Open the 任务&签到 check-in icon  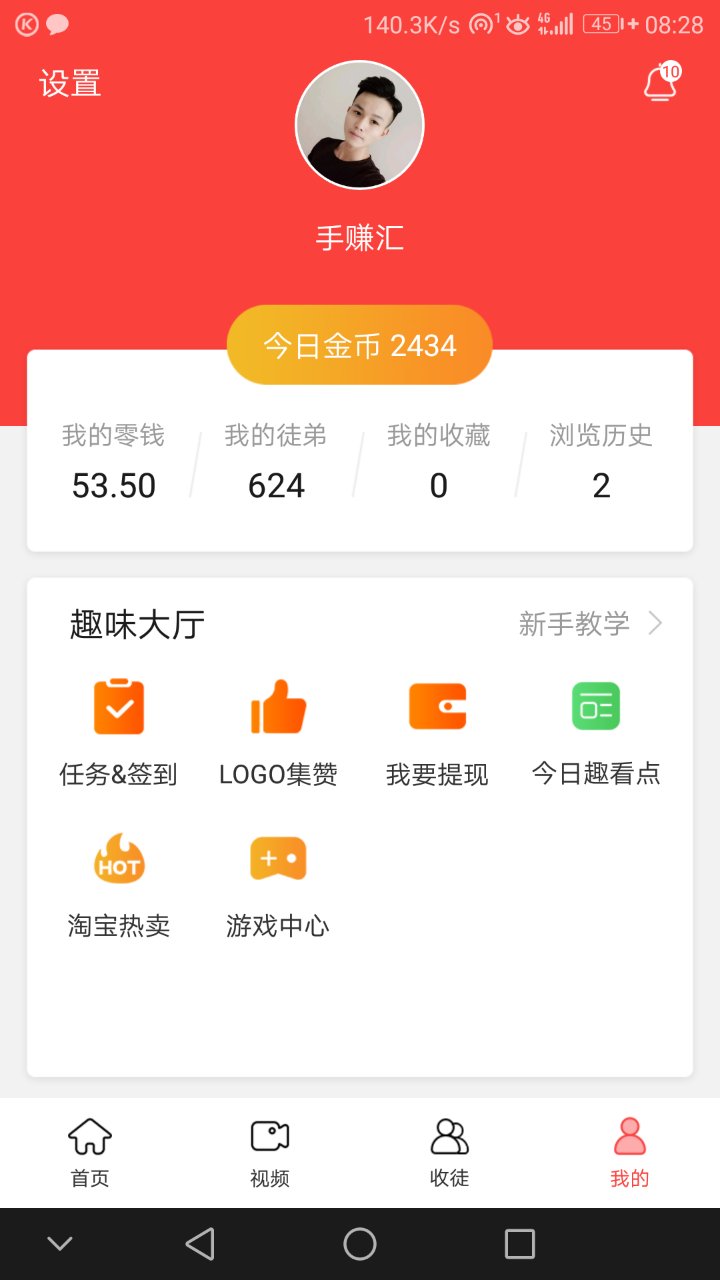pyautogui.click(x=119, y=705)
